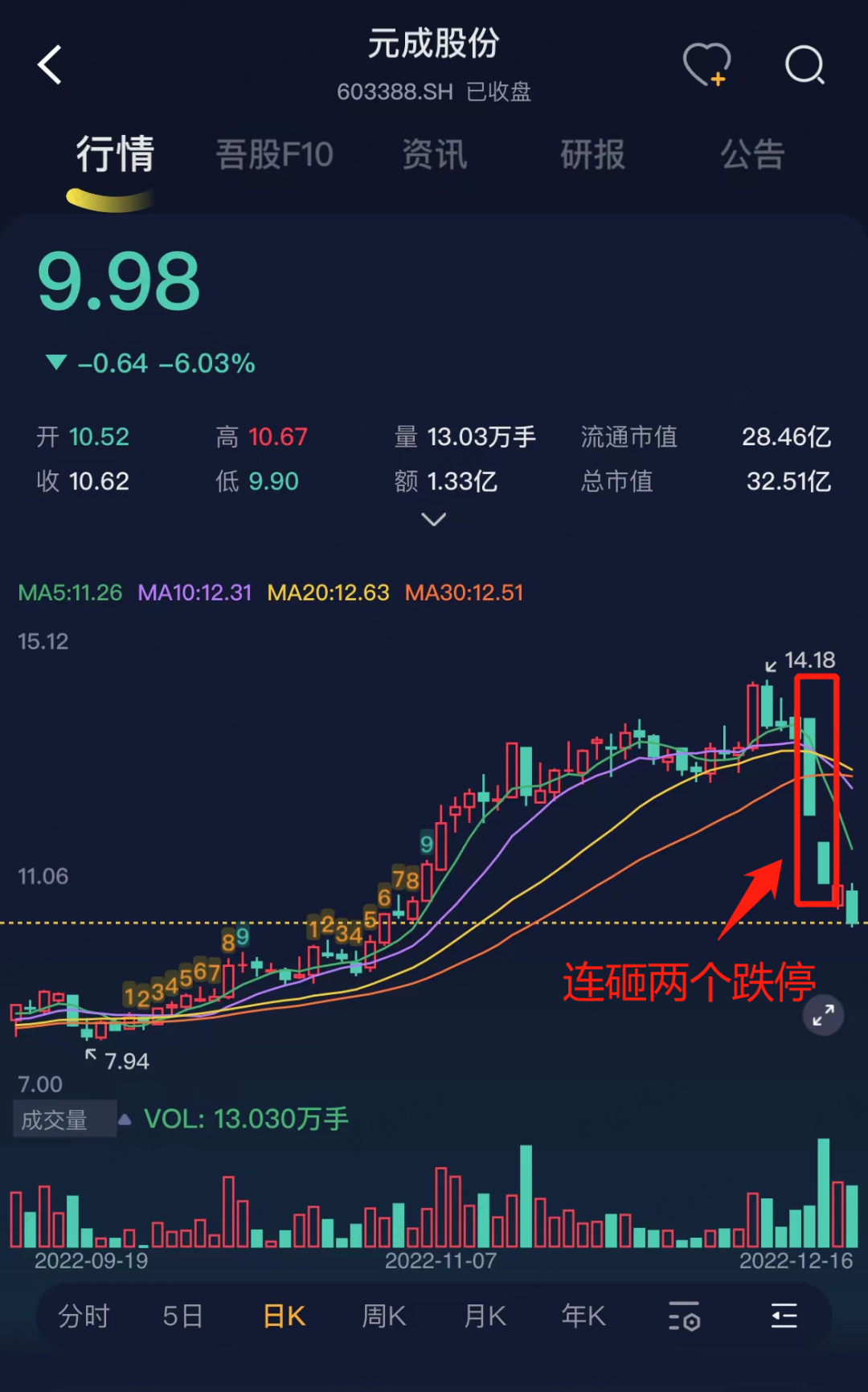The image size is (868, 1392).
Task: Change the 成交量 indicator
Action: (65, 1119)
